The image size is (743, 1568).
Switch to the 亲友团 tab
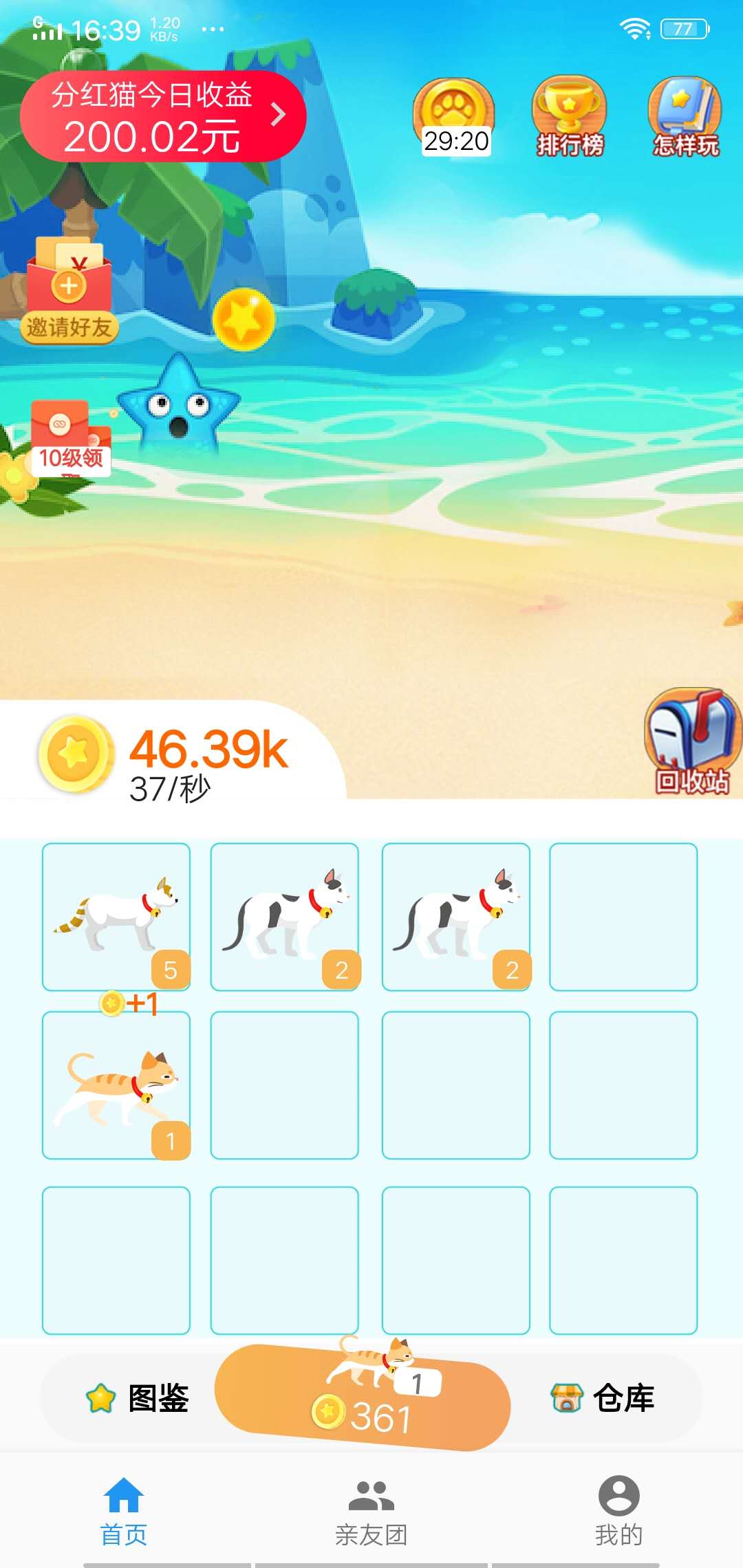tap(371, 1510)
